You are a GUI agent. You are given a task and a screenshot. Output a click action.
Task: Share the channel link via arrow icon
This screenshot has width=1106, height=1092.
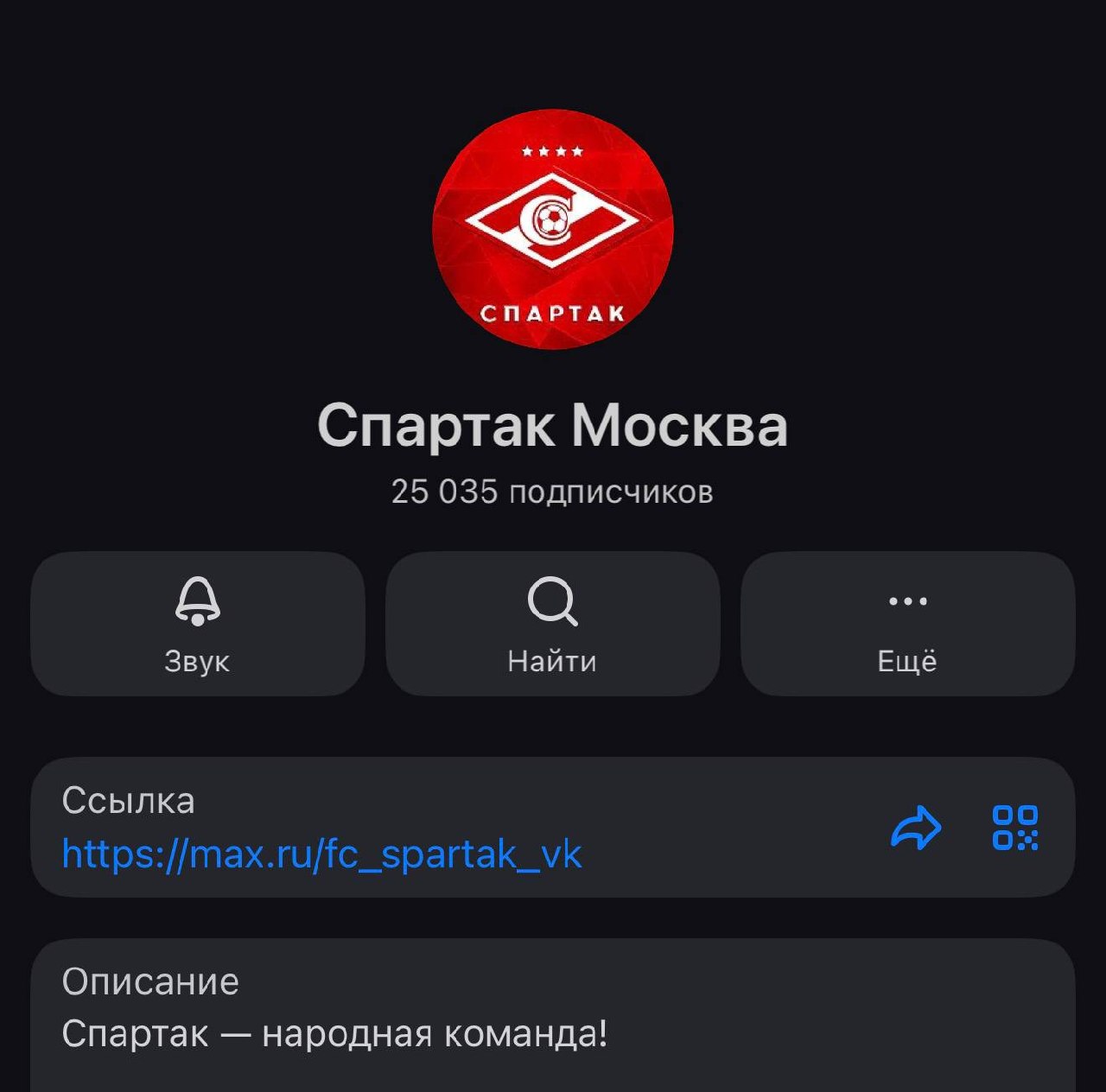pos(916,829)
